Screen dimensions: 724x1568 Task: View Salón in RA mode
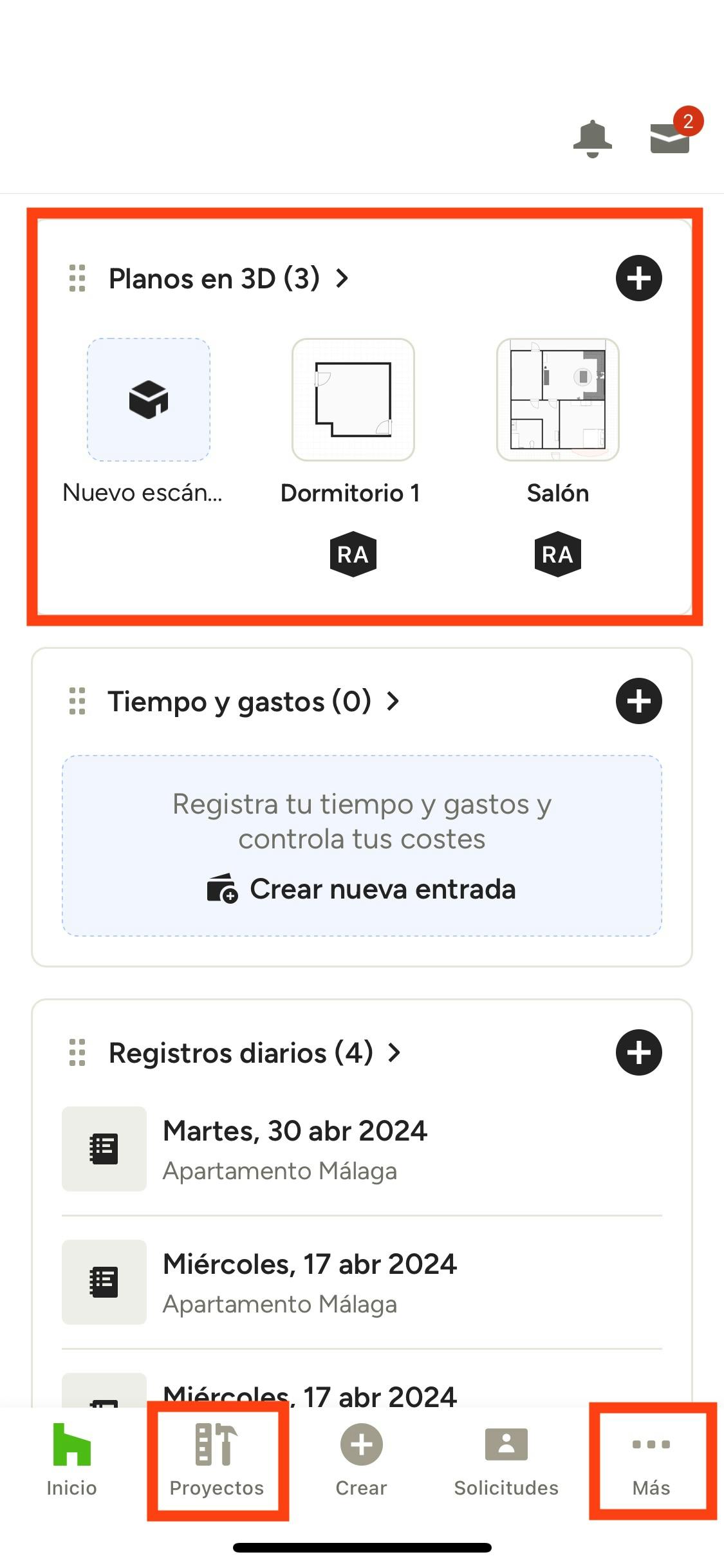[557, 554]
